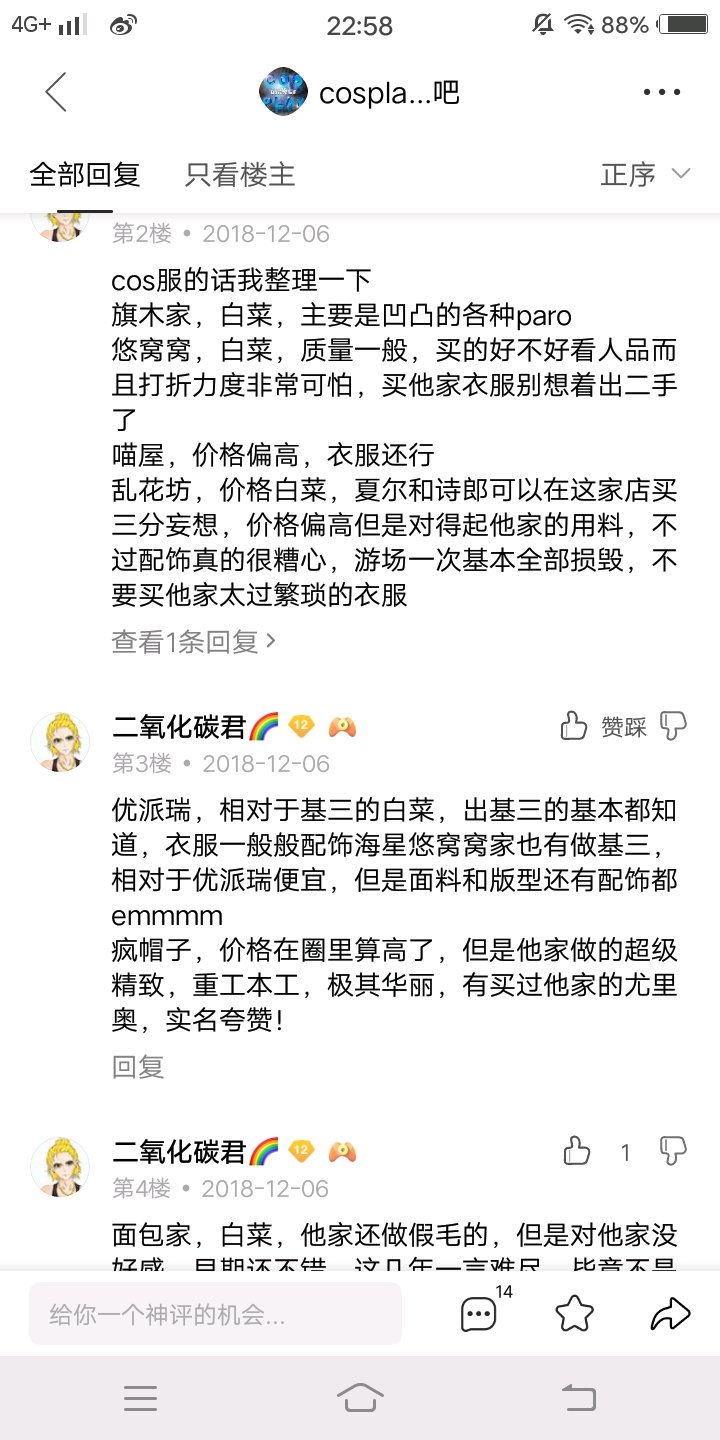Expand 查看1条回复 under floor 2

194,641
